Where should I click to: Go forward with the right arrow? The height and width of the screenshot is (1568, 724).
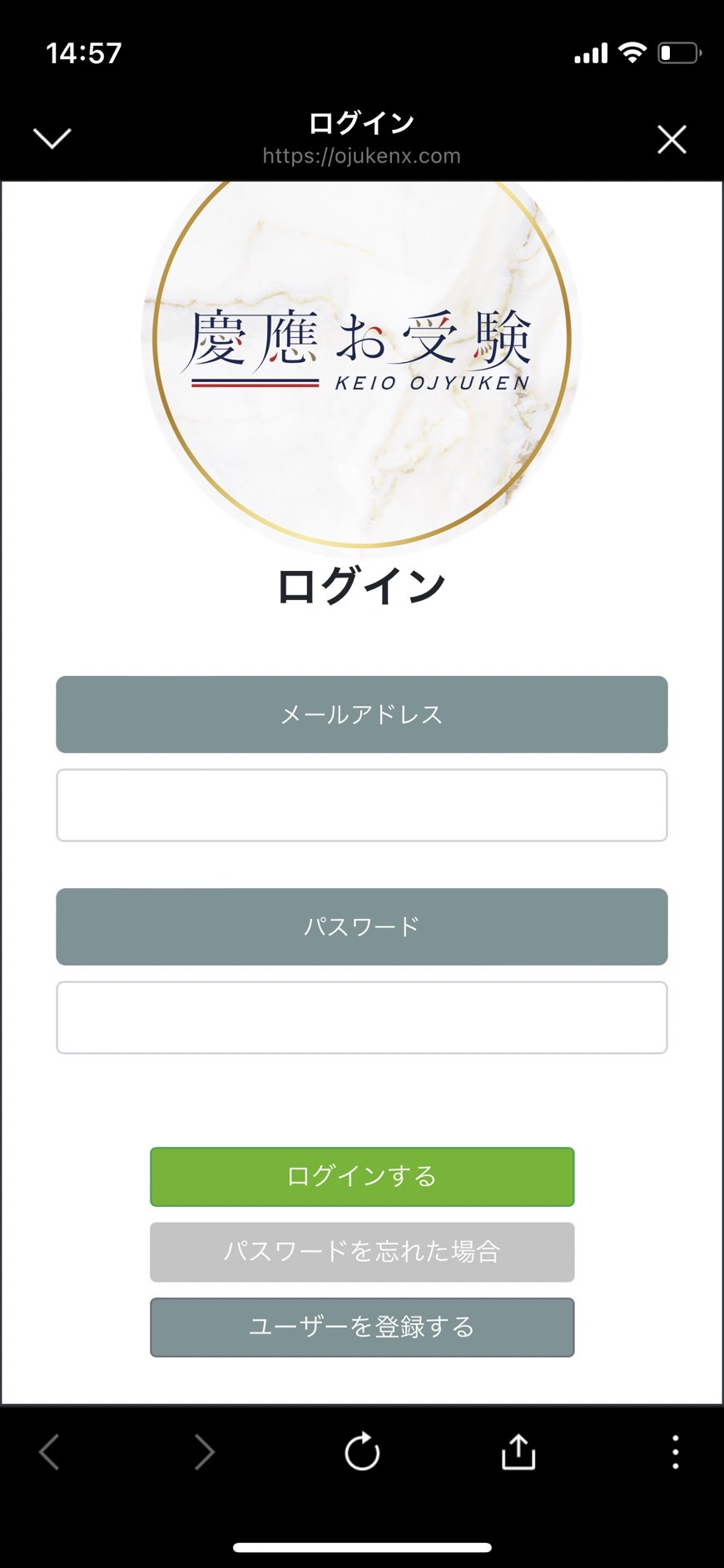(205, 1451)
